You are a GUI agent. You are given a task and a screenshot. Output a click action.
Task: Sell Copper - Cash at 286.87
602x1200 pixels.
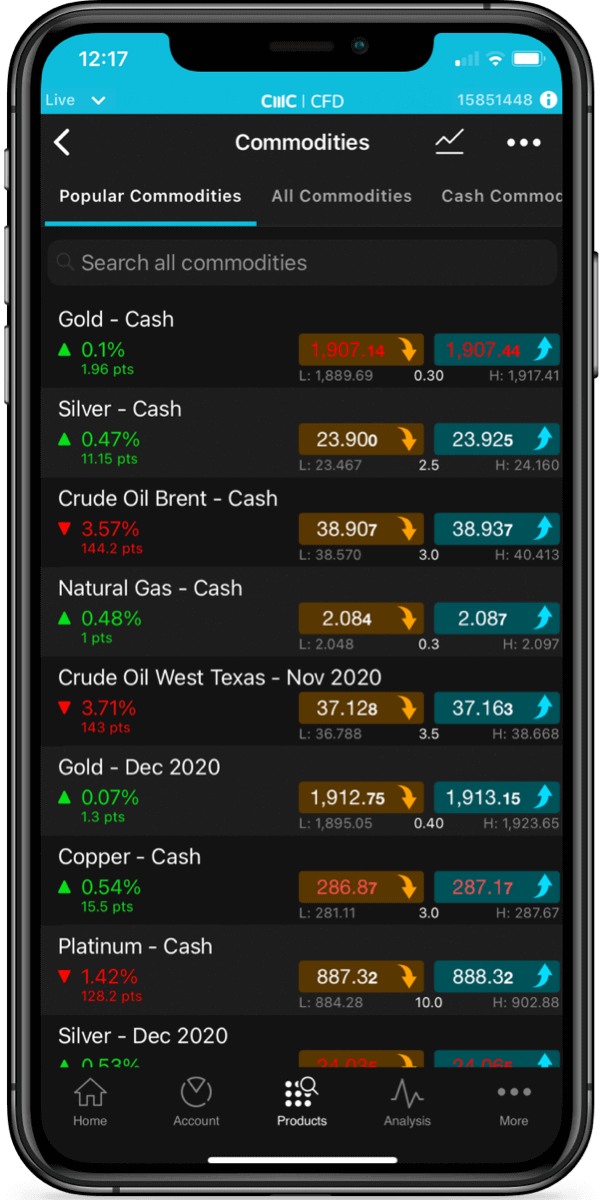coord(360,887)
